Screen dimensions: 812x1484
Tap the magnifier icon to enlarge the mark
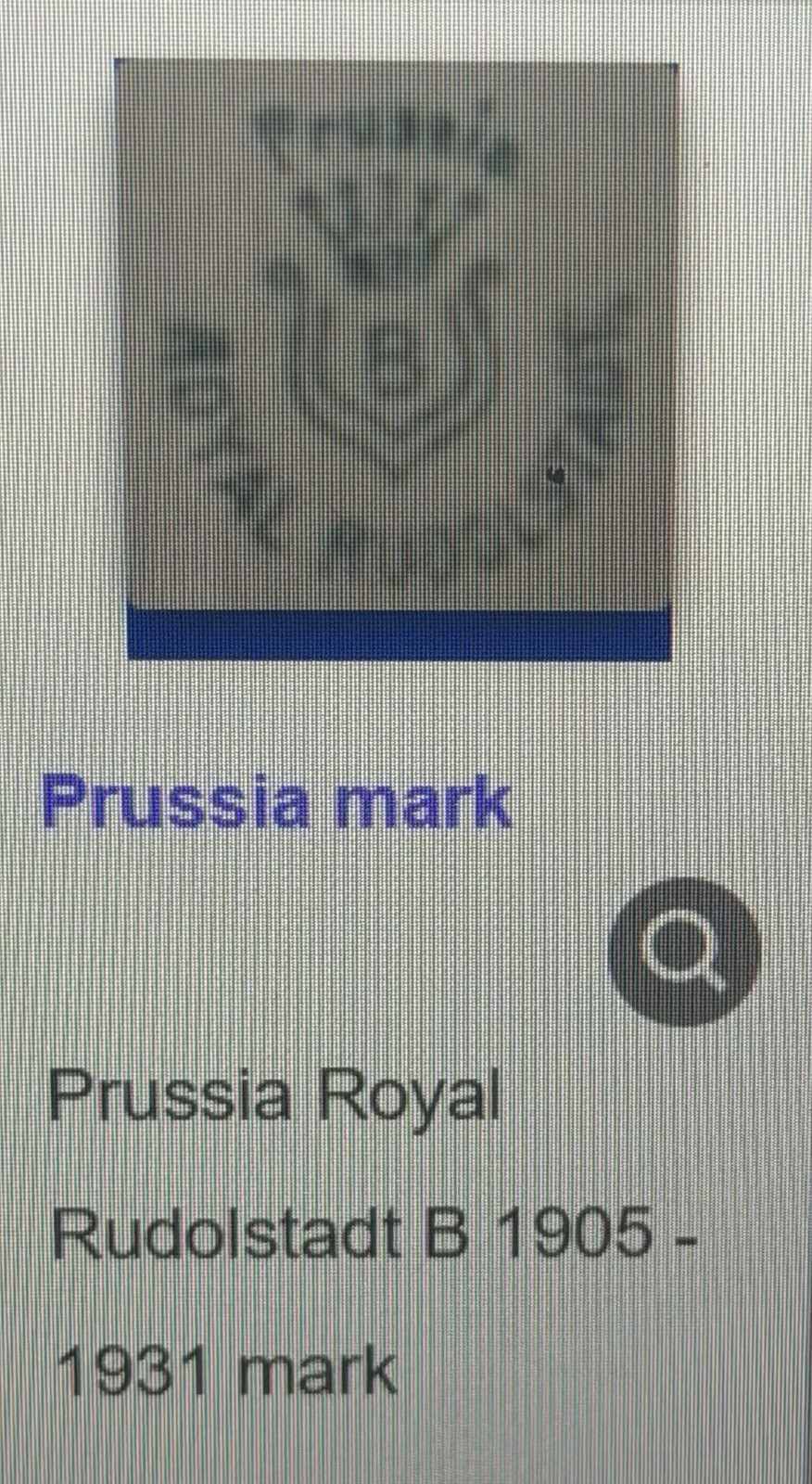(x=684, y=951)
